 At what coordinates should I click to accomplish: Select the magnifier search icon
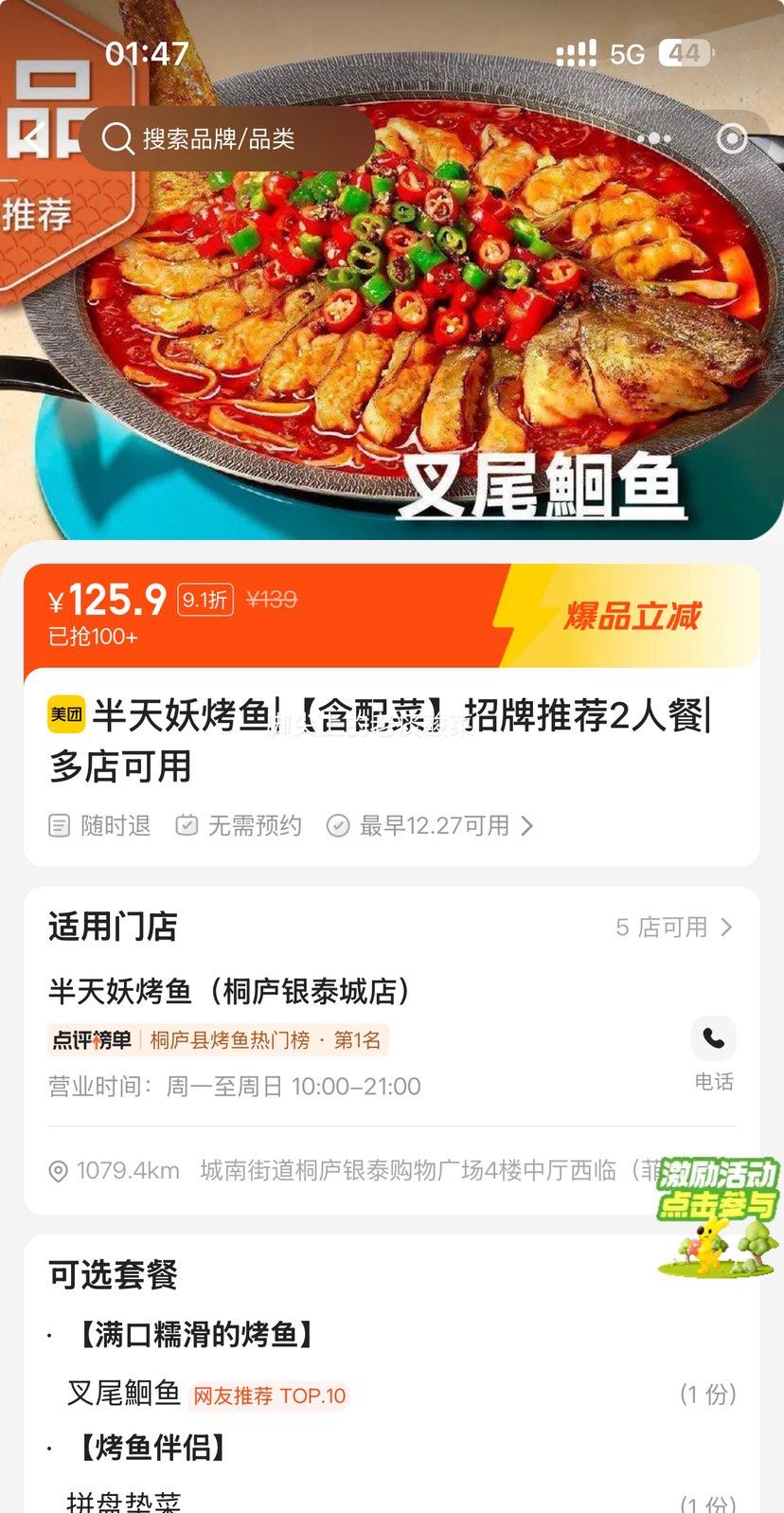click(117, 139)
